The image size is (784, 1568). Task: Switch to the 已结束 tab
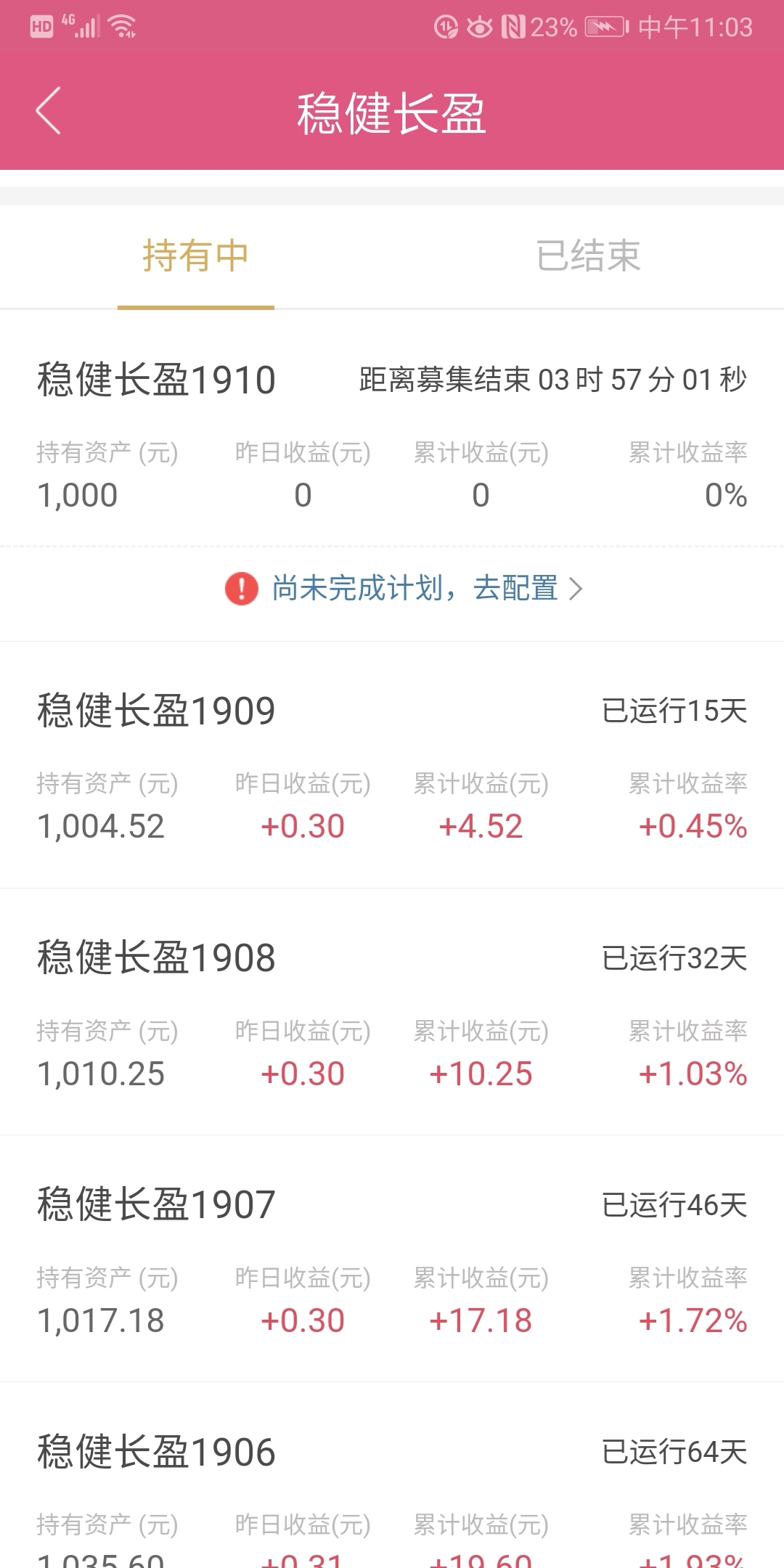pyautogui.click(x=588, y=256)
